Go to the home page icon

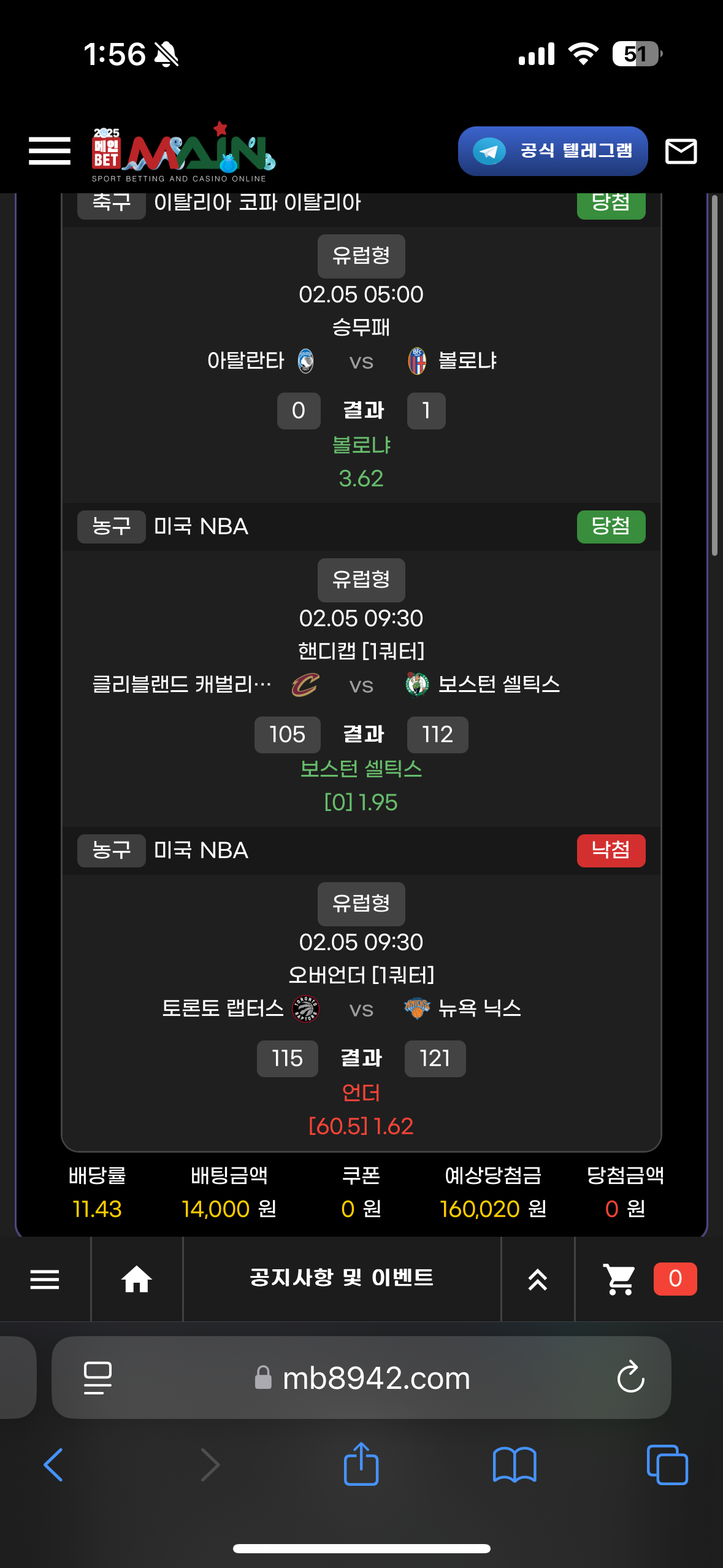tap(137, 1279)
